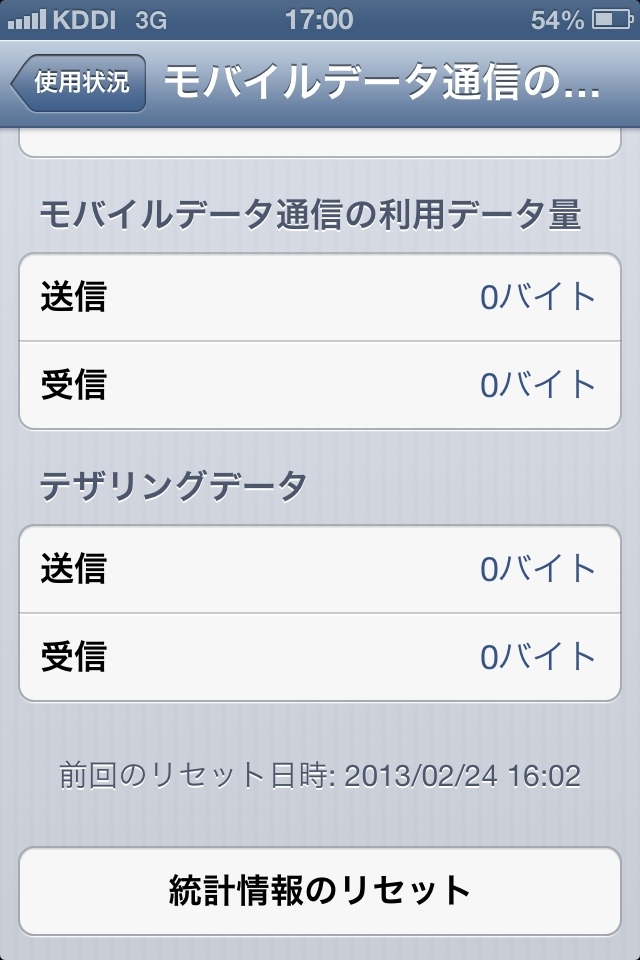This screenshot has height=960, width=640.
Task: Go back to 使用状況 screen
Action: [x=80, y=83]
